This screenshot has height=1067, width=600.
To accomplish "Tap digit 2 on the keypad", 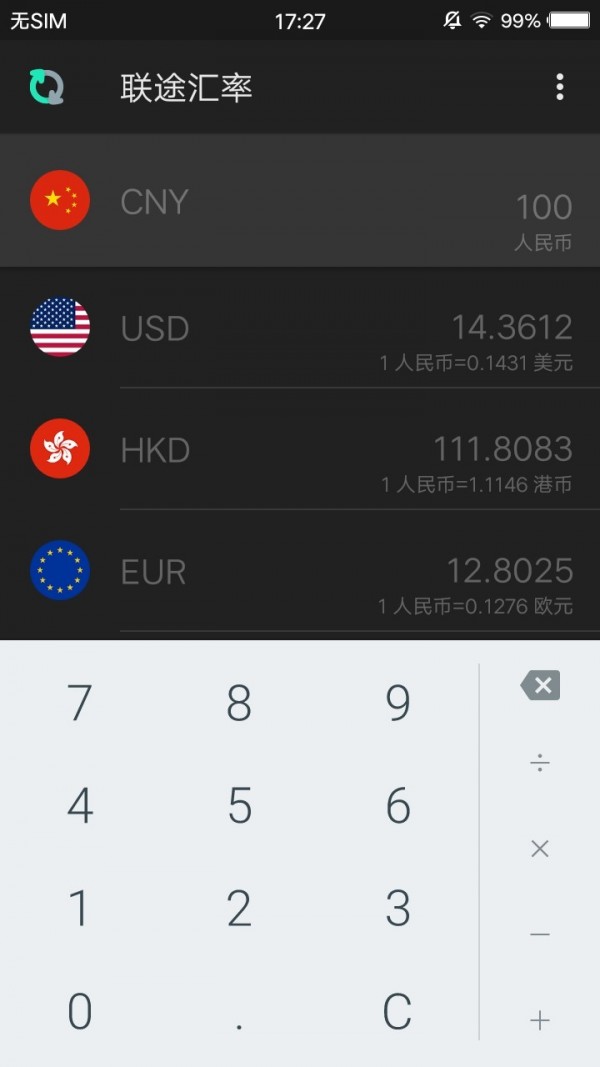I will coord(239,909).
